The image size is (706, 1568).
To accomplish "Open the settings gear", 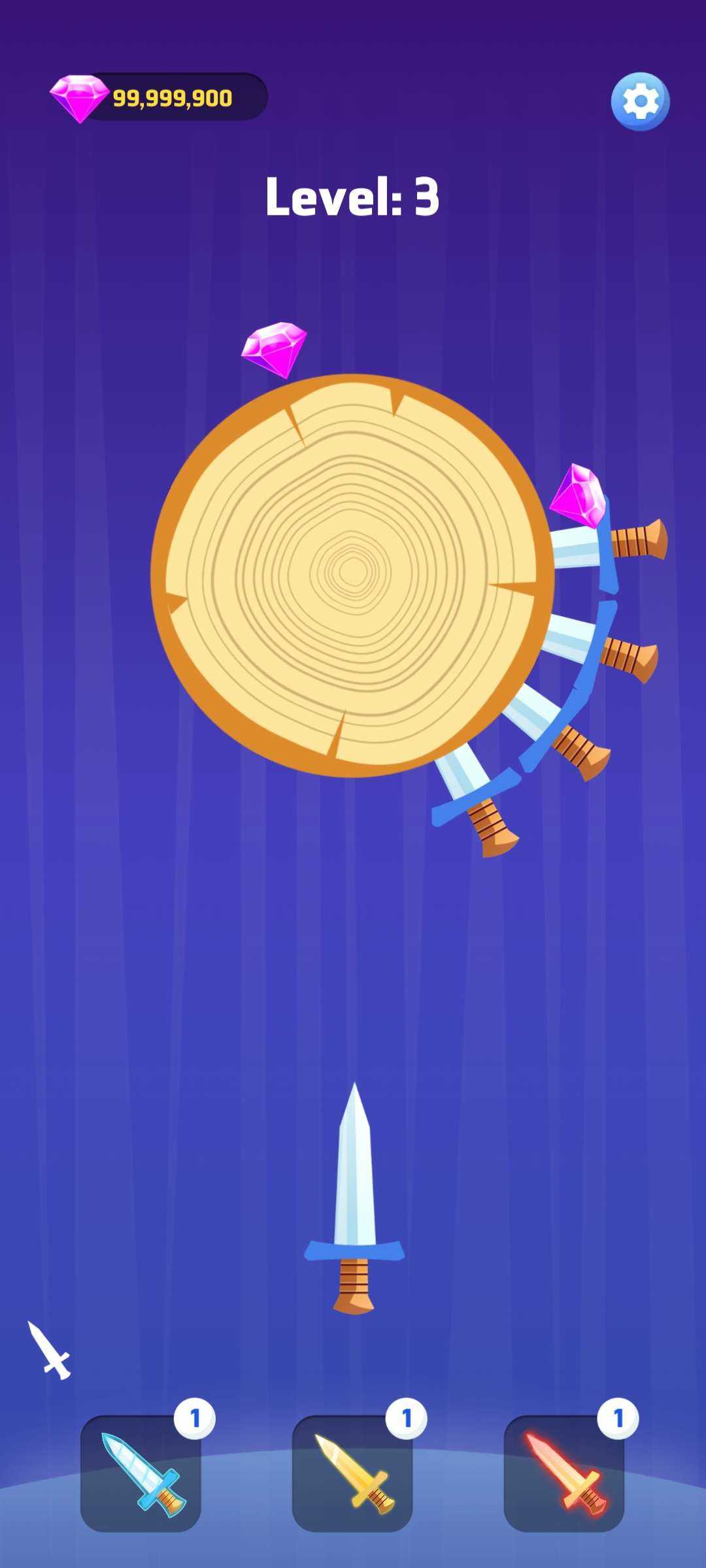I will [x=640, y=101].
